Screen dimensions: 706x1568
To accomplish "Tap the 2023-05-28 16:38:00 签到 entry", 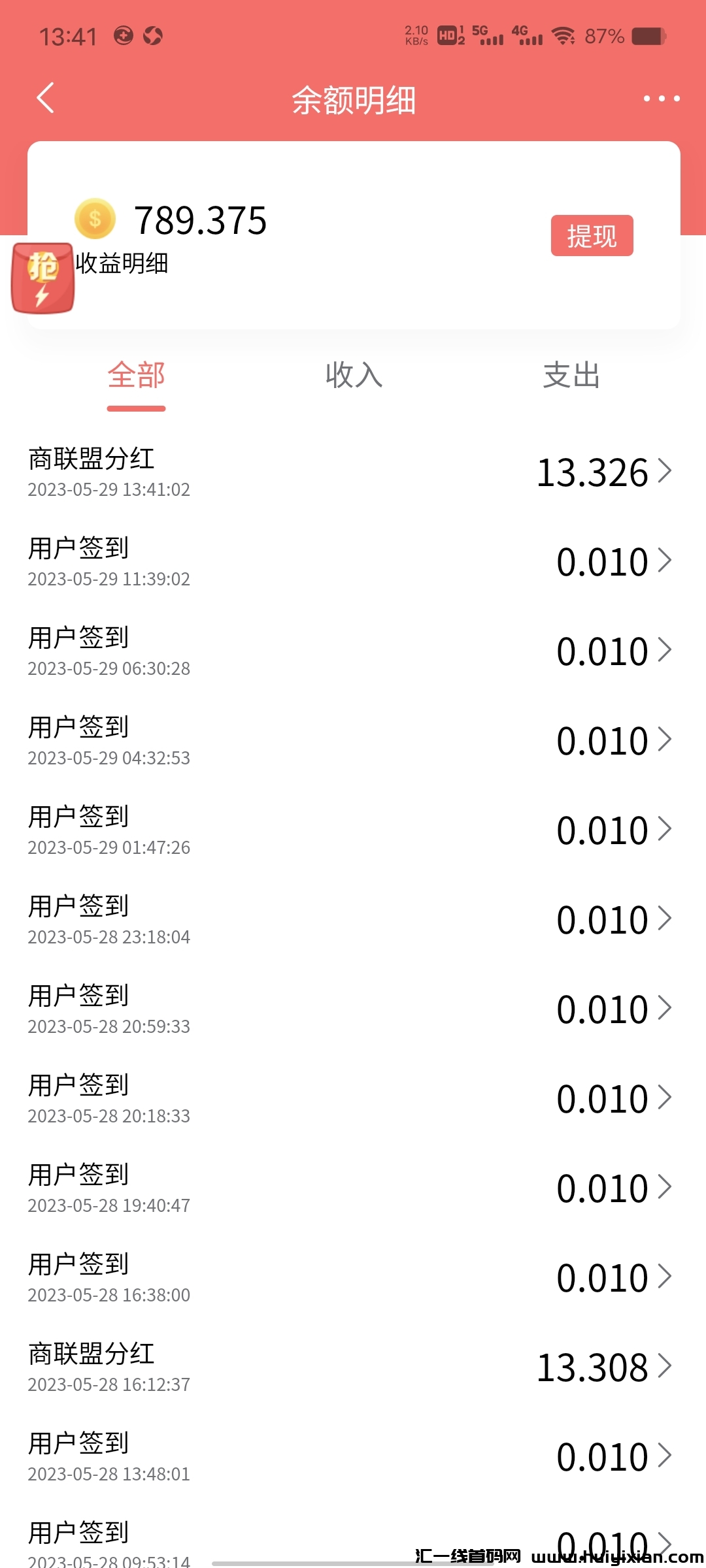I will (353, 1277).
